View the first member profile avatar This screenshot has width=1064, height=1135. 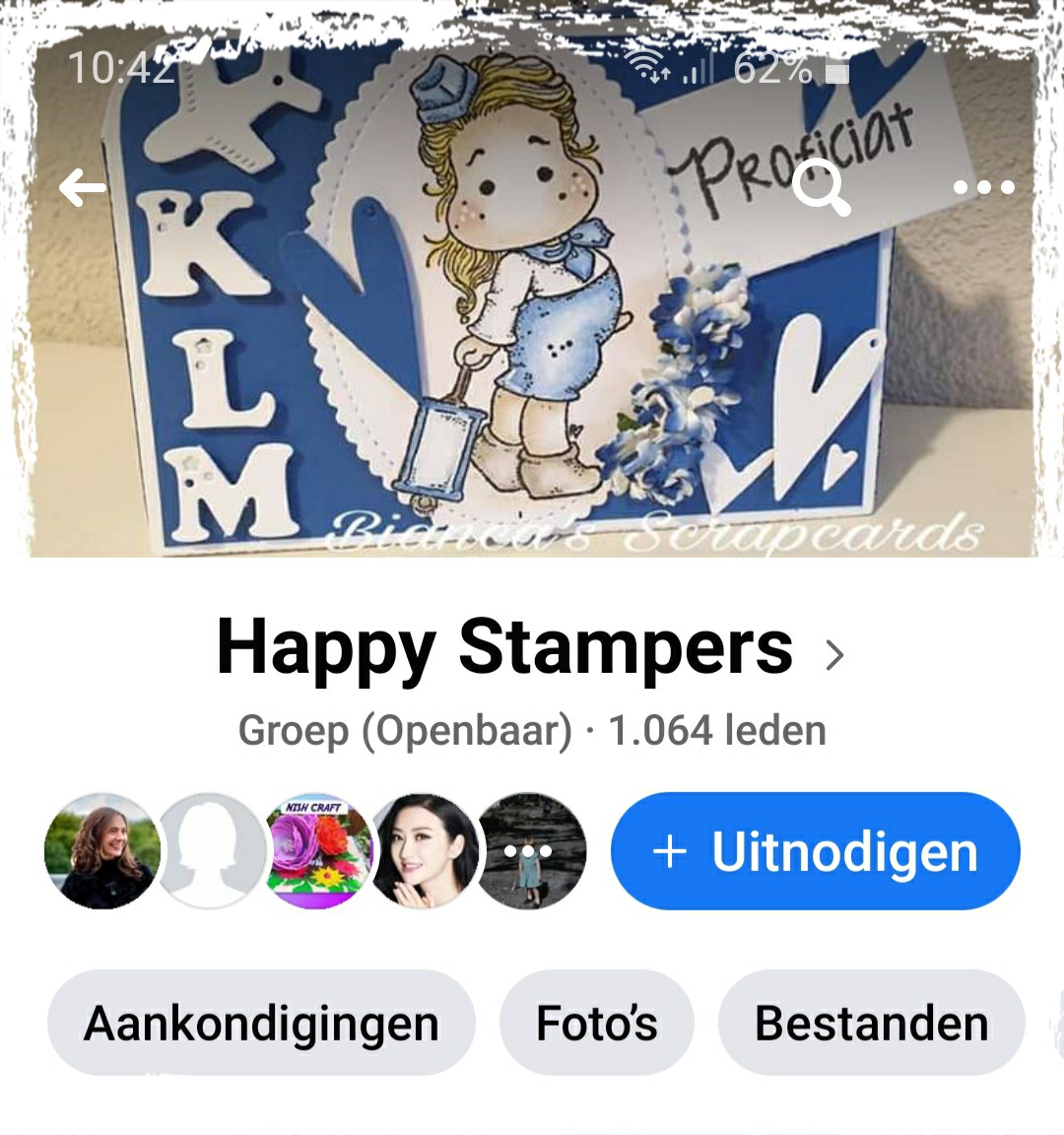(x=102, y=851)
